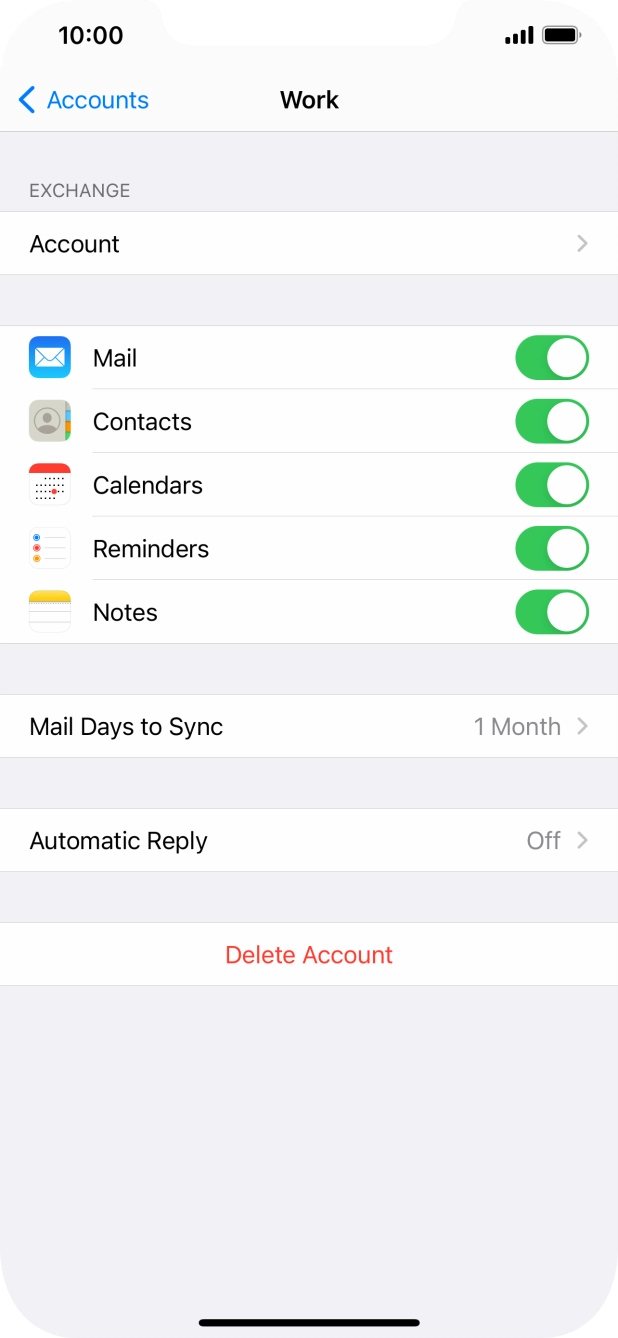618x1338 pixels.
Task: Disable Contacts syncing
Action: 551,422
